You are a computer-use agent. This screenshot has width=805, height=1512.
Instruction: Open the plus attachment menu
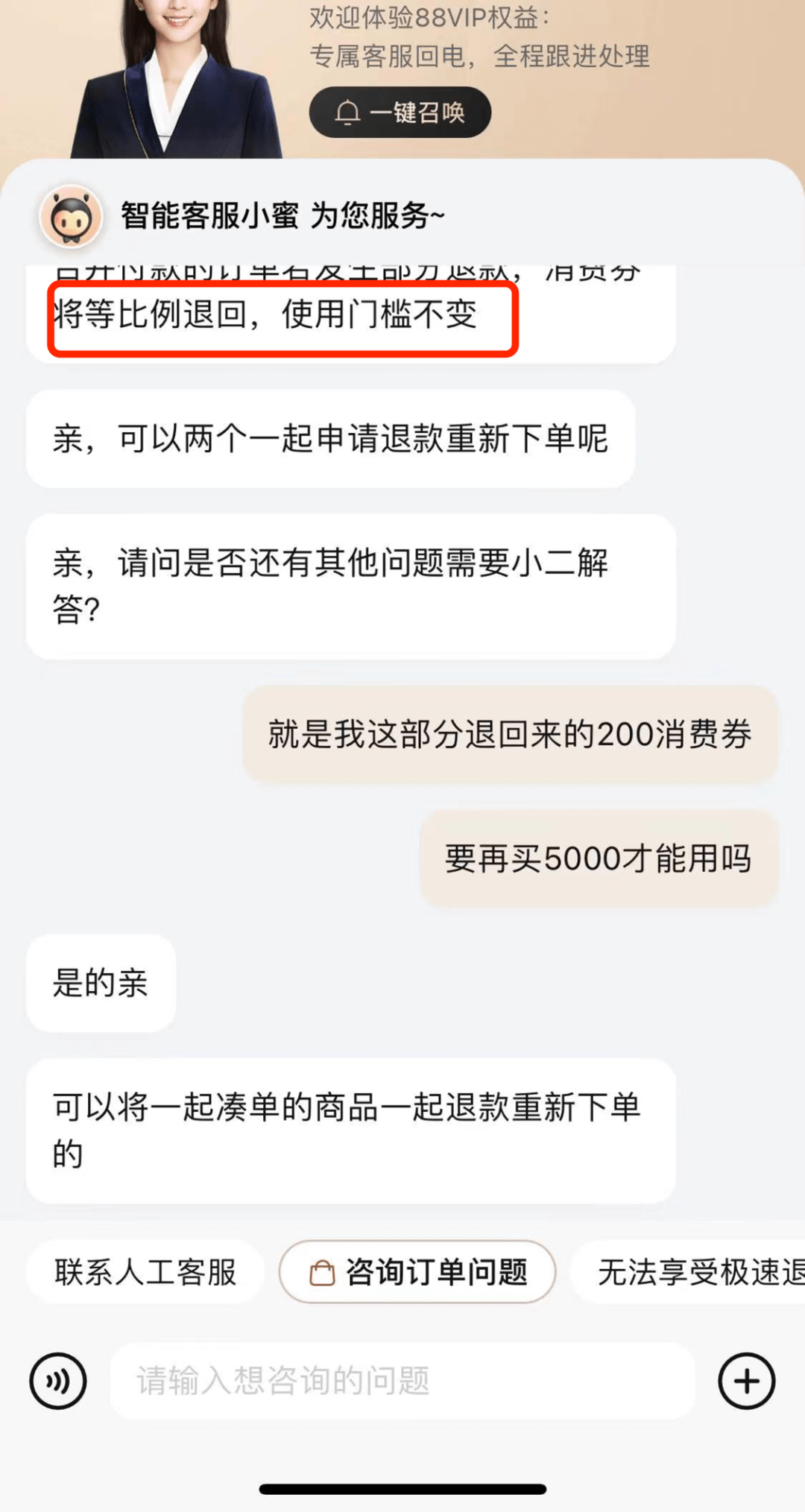click(x=746, y=1381)
